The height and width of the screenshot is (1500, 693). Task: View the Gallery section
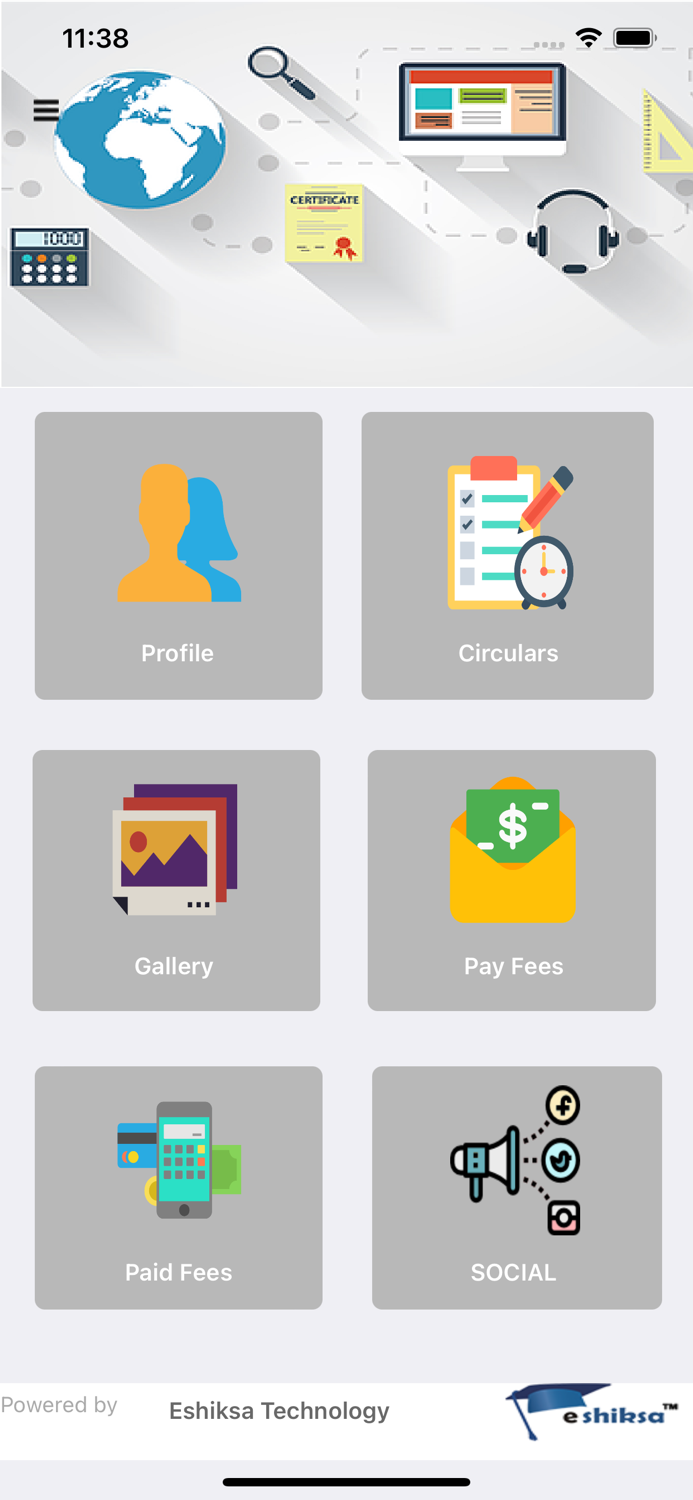point(176,880)
